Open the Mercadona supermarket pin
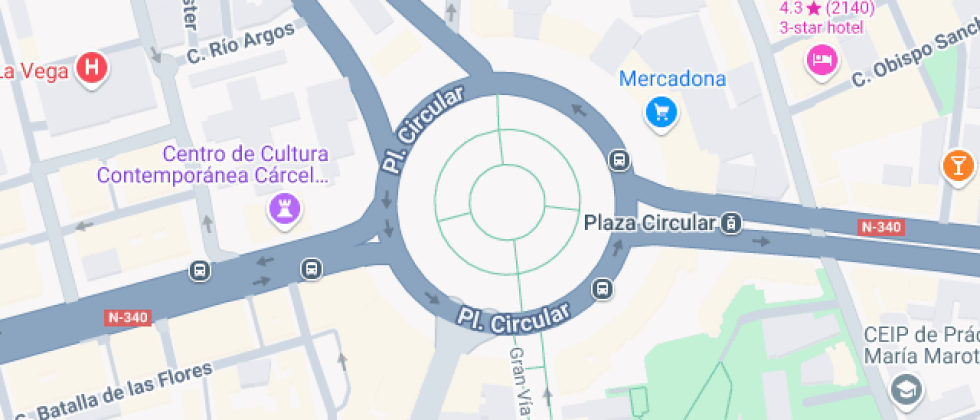This screenshot has height=420, width=980. click(660, 111)
